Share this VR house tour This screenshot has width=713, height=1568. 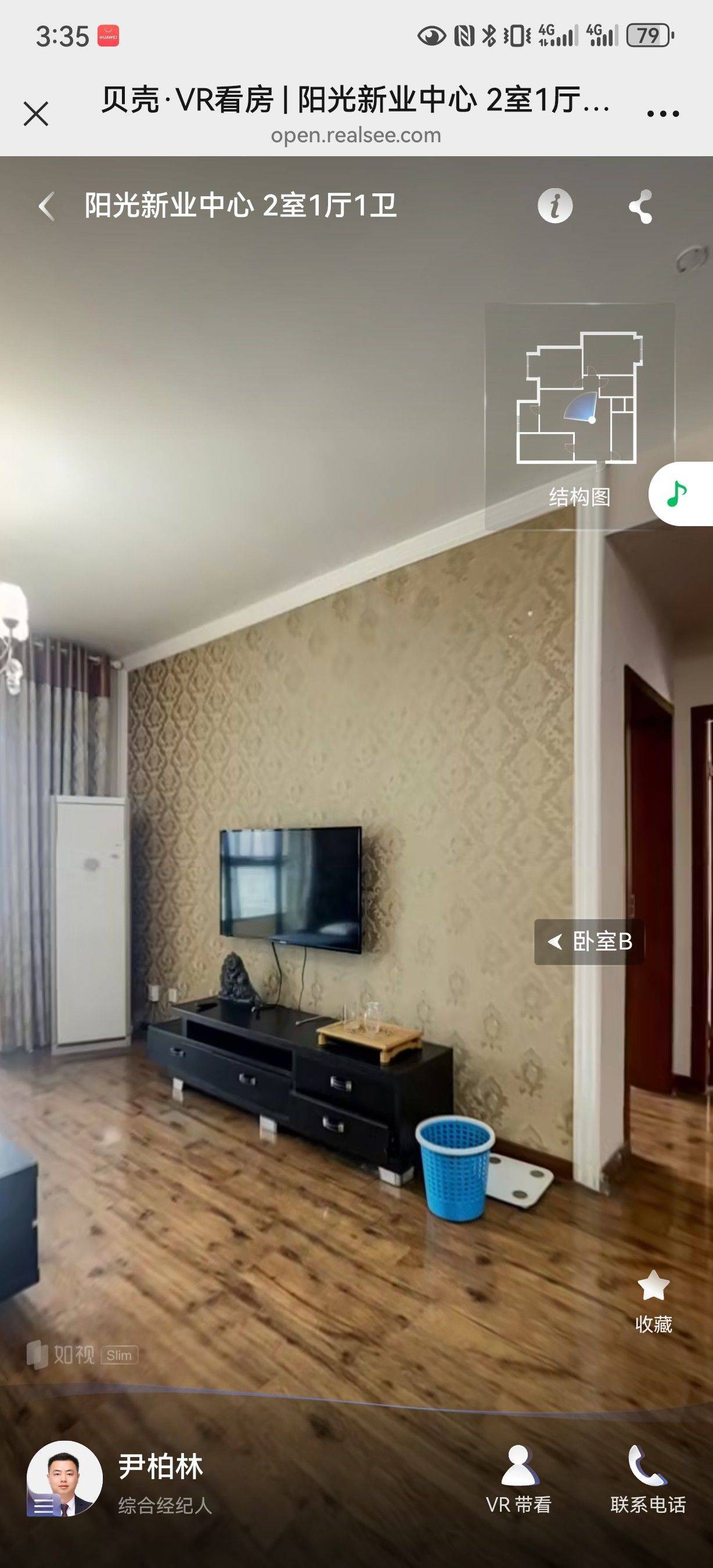click(640, 206)
